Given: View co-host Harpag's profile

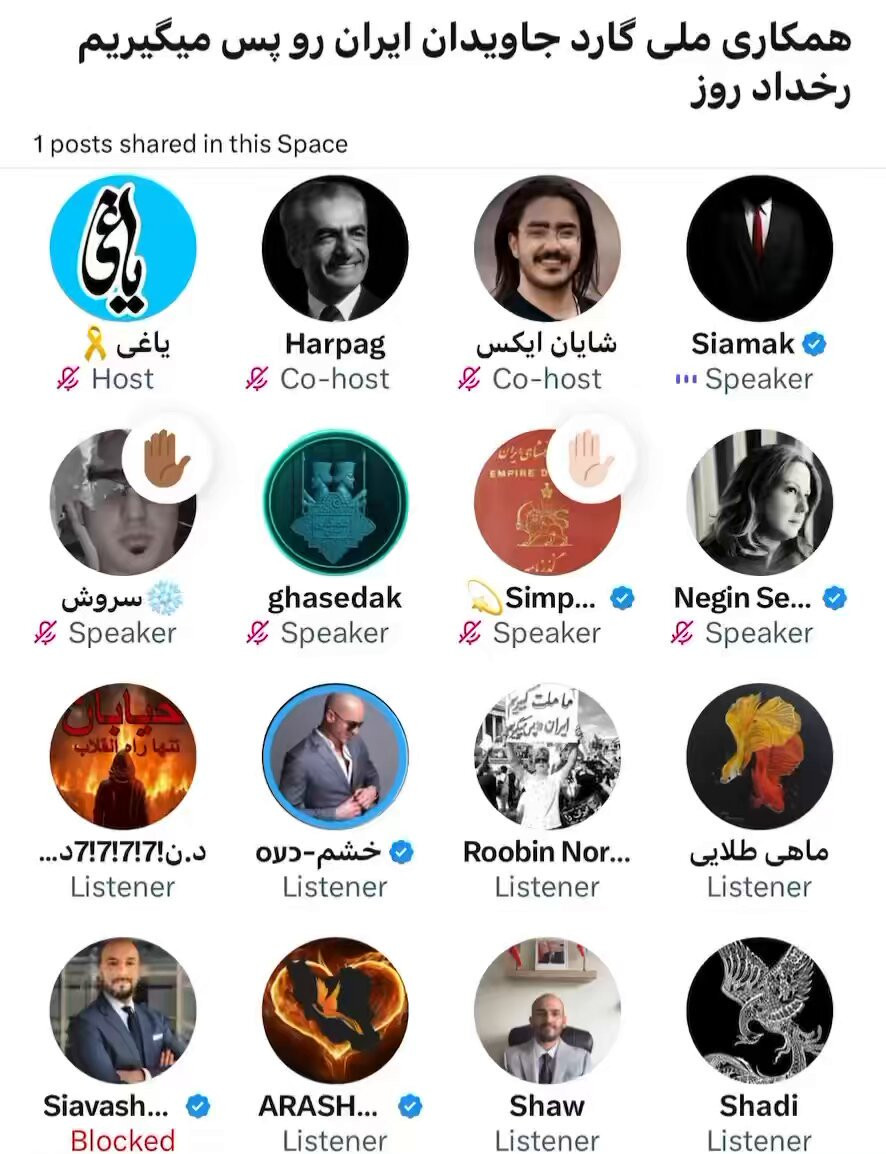Looking at the screenshot, I should (335, 248).
